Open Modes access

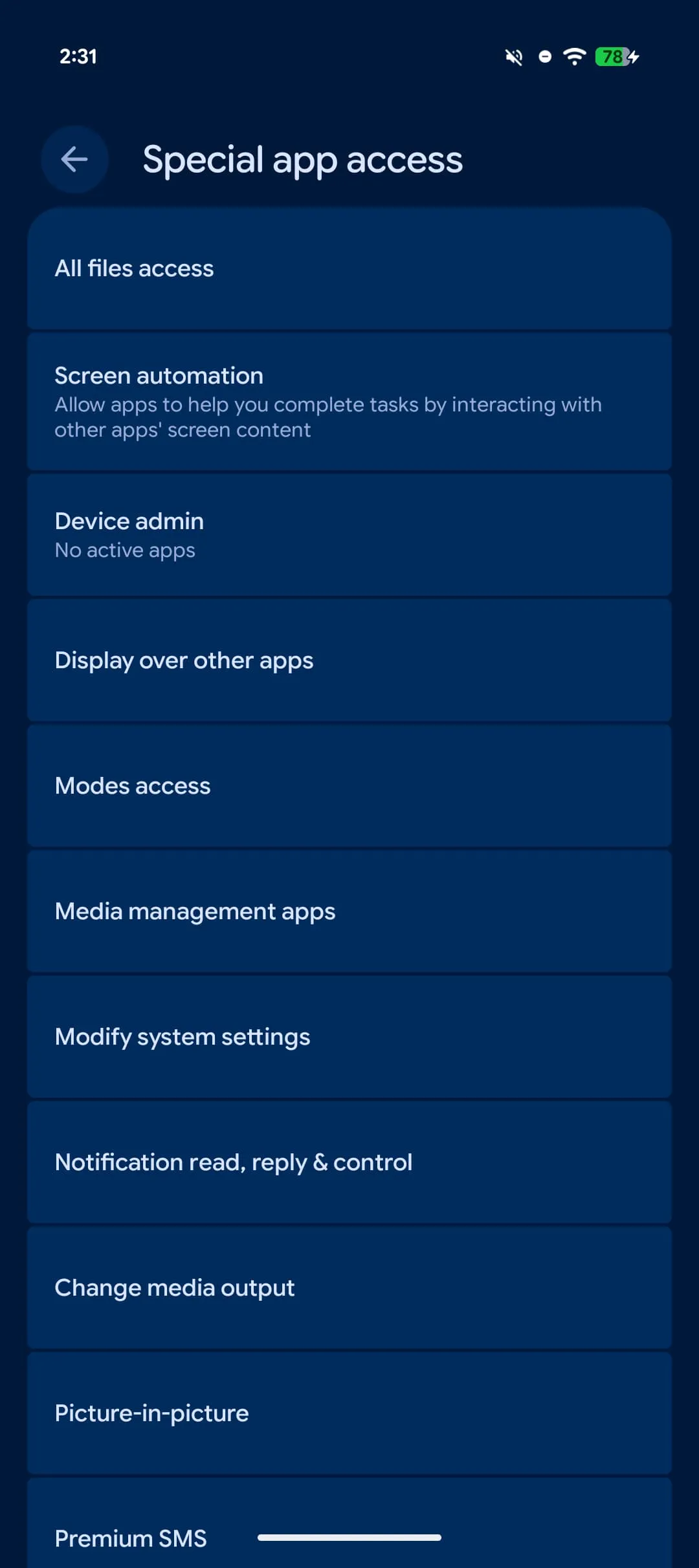[x=349, y=786]
